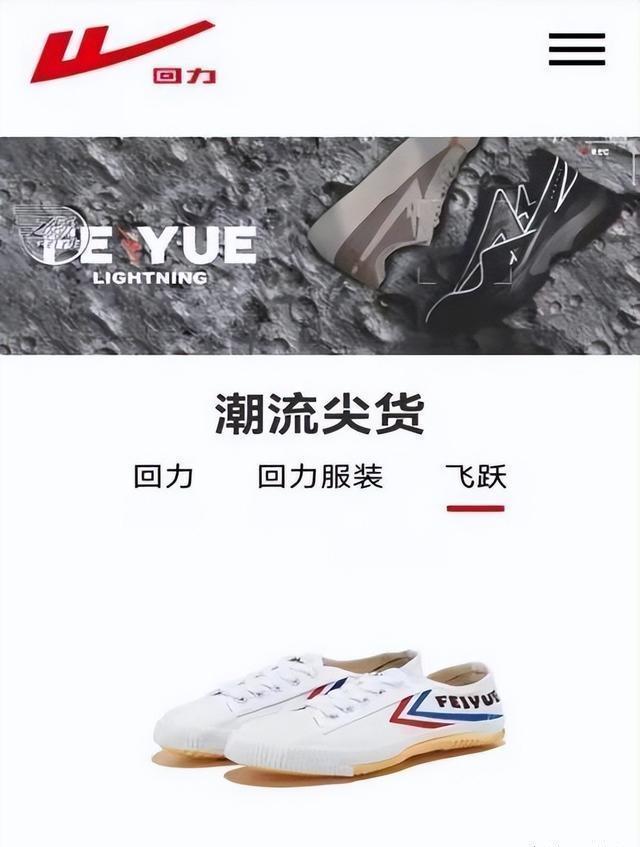This screenshot has height=847, width=640.
Task: Open the white Feiyue sneaker product
Action: click(x=328, y=712)
